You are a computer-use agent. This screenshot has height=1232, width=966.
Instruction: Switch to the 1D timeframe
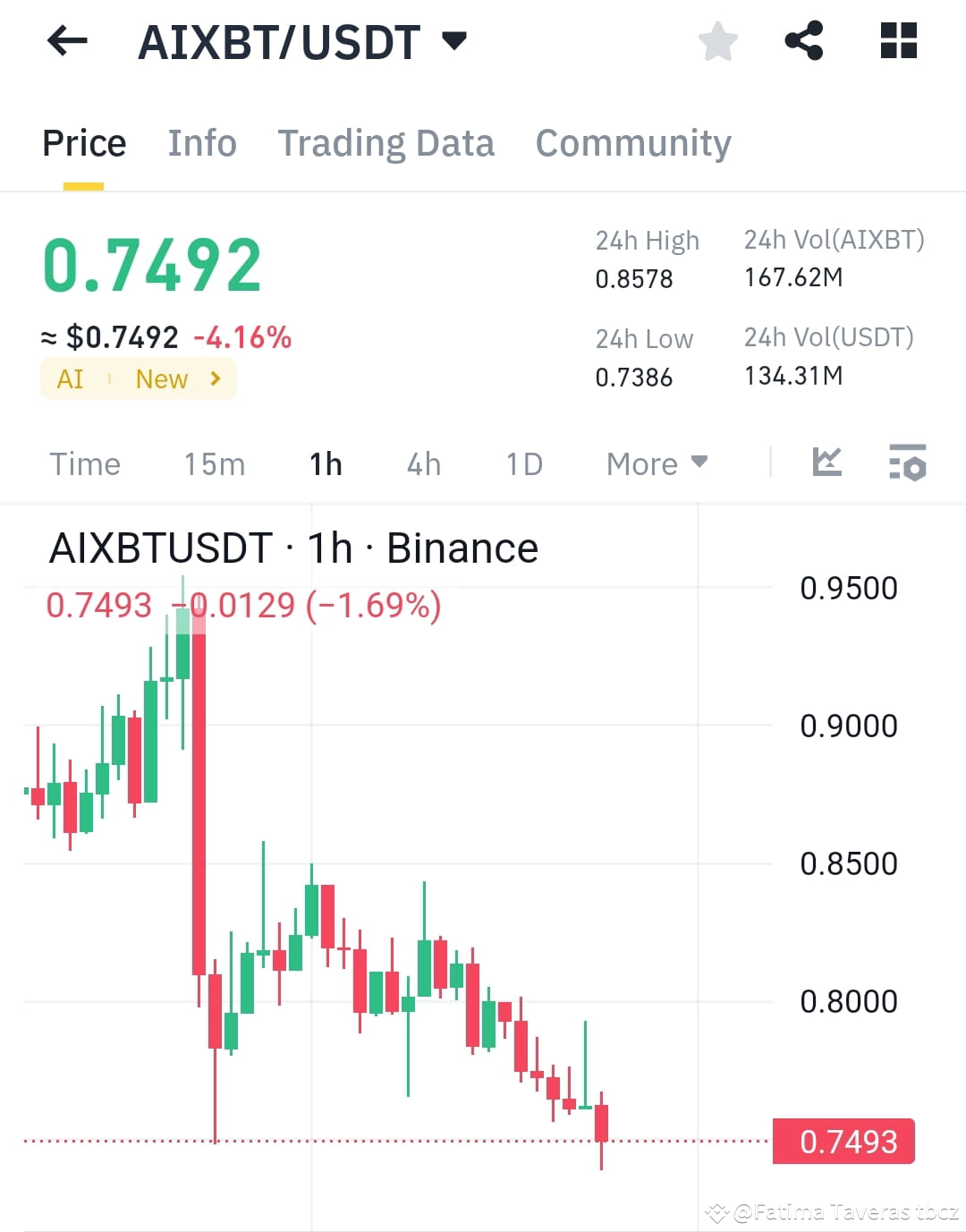[x=523, y=463]
